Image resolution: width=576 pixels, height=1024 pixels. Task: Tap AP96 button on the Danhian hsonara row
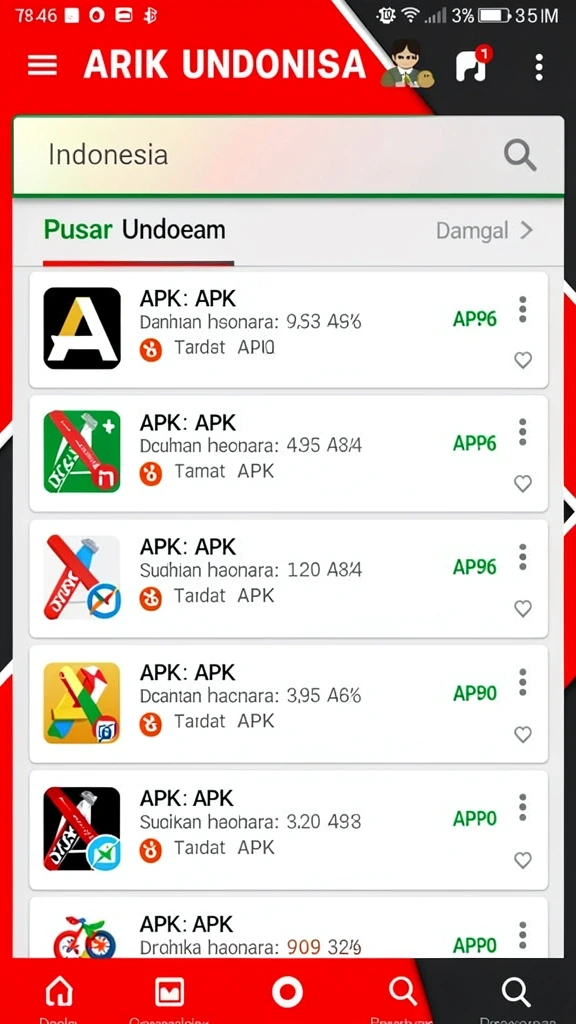[x=475, y=319]
